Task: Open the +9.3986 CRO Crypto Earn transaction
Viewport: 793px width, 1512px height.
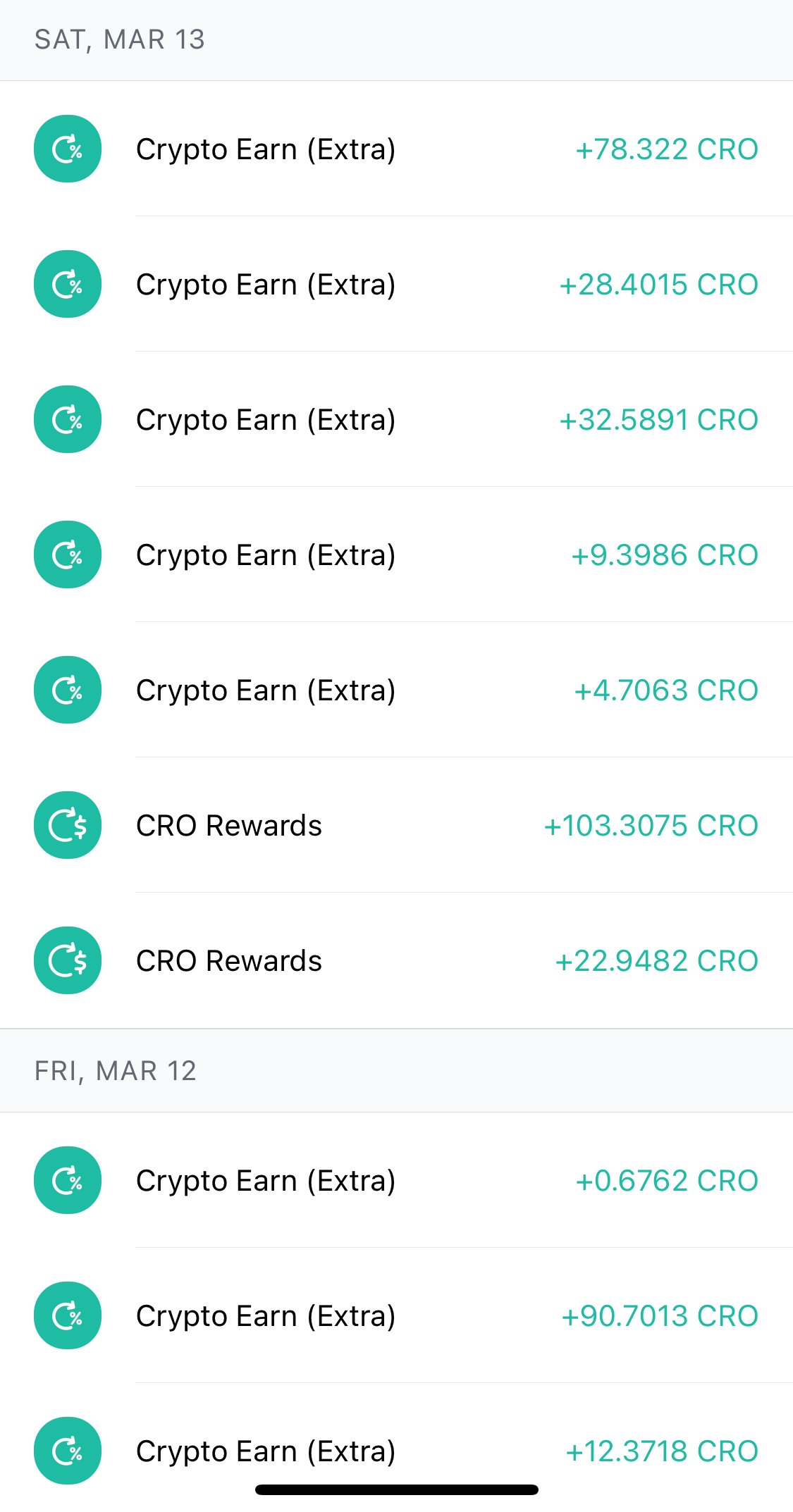Action: pos(396,555)
